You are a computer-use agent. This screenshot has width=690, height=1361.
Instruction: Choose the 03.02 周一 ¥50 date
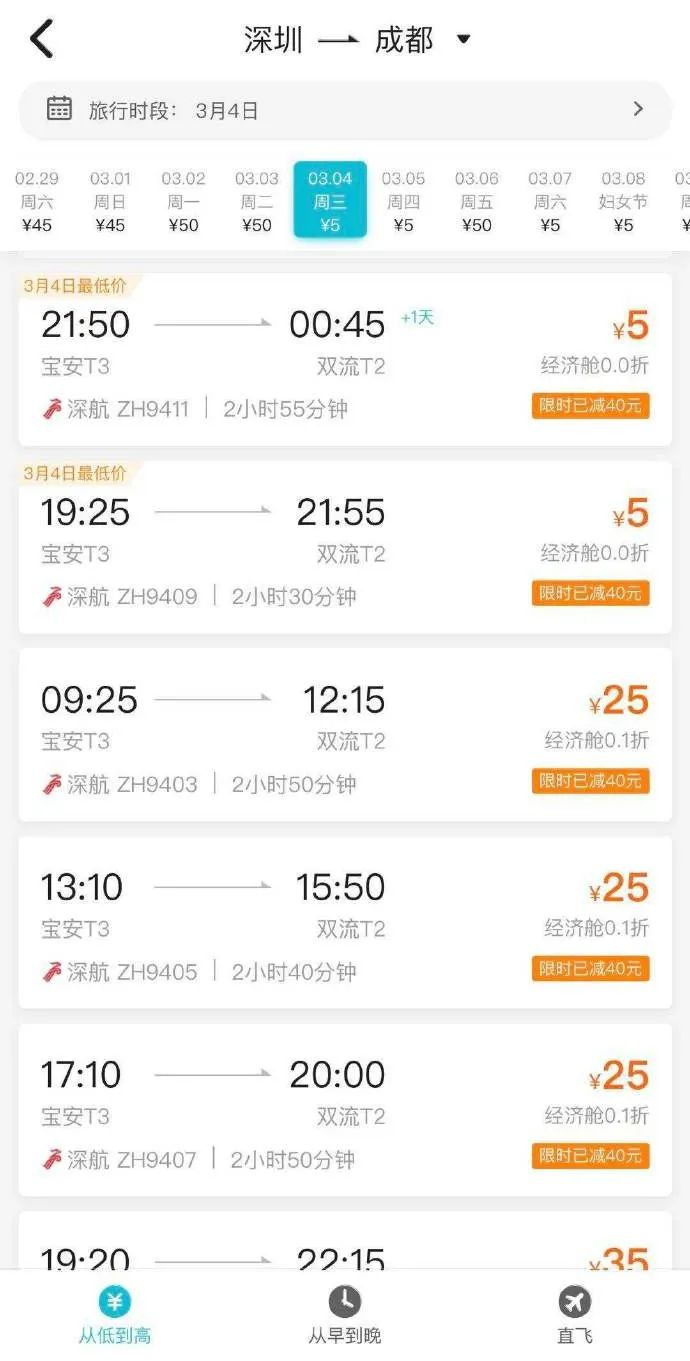[x=183, y=201]
